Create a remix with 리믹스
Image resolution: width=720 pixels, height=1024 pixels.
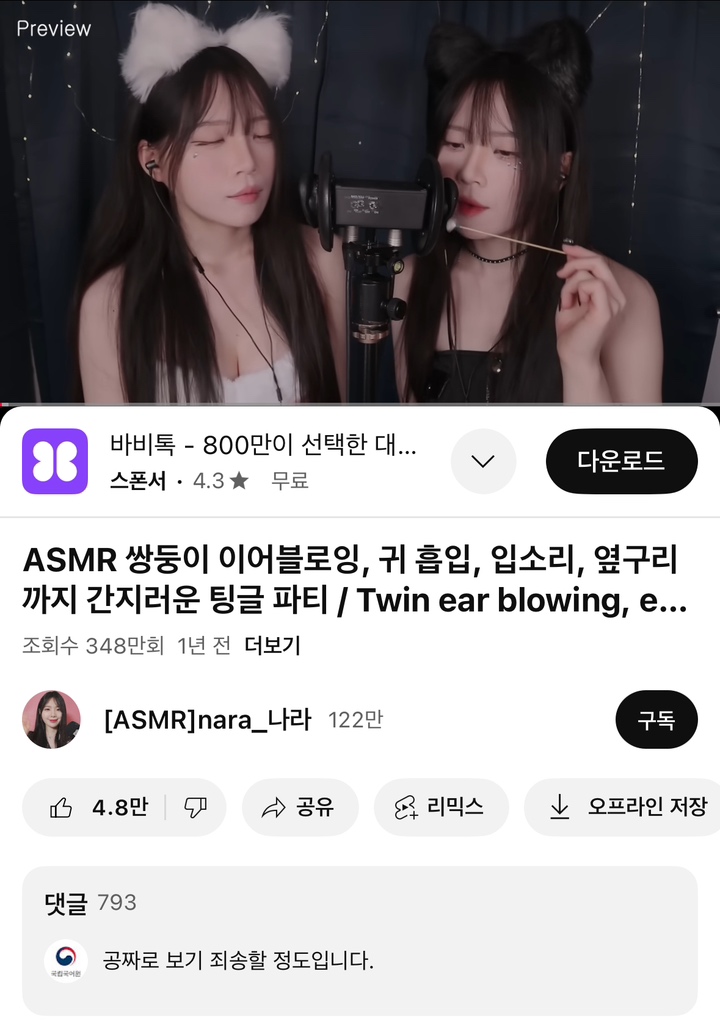440,807
